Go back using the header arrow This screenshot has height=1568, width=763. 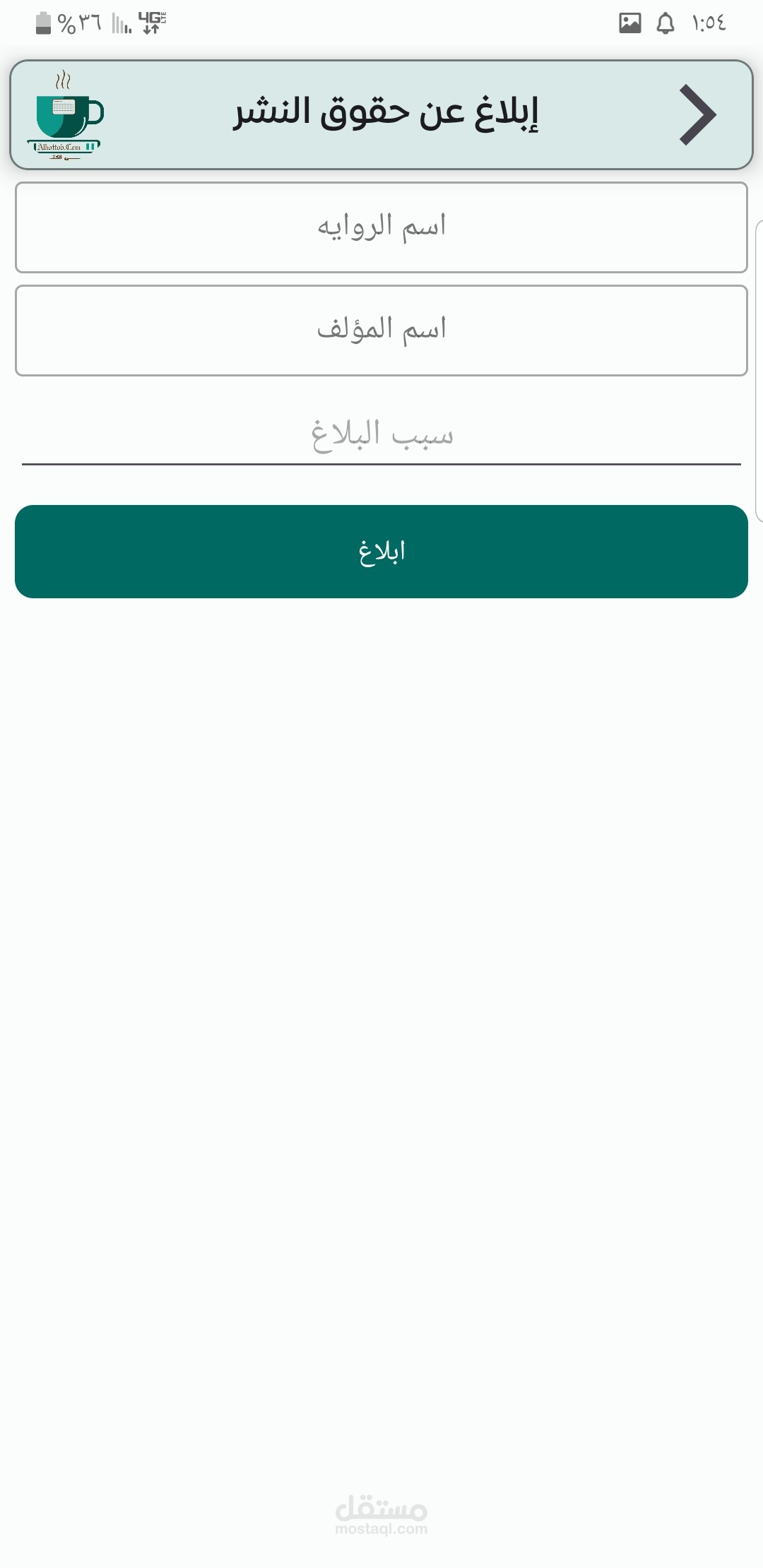[x=697, y=115]
